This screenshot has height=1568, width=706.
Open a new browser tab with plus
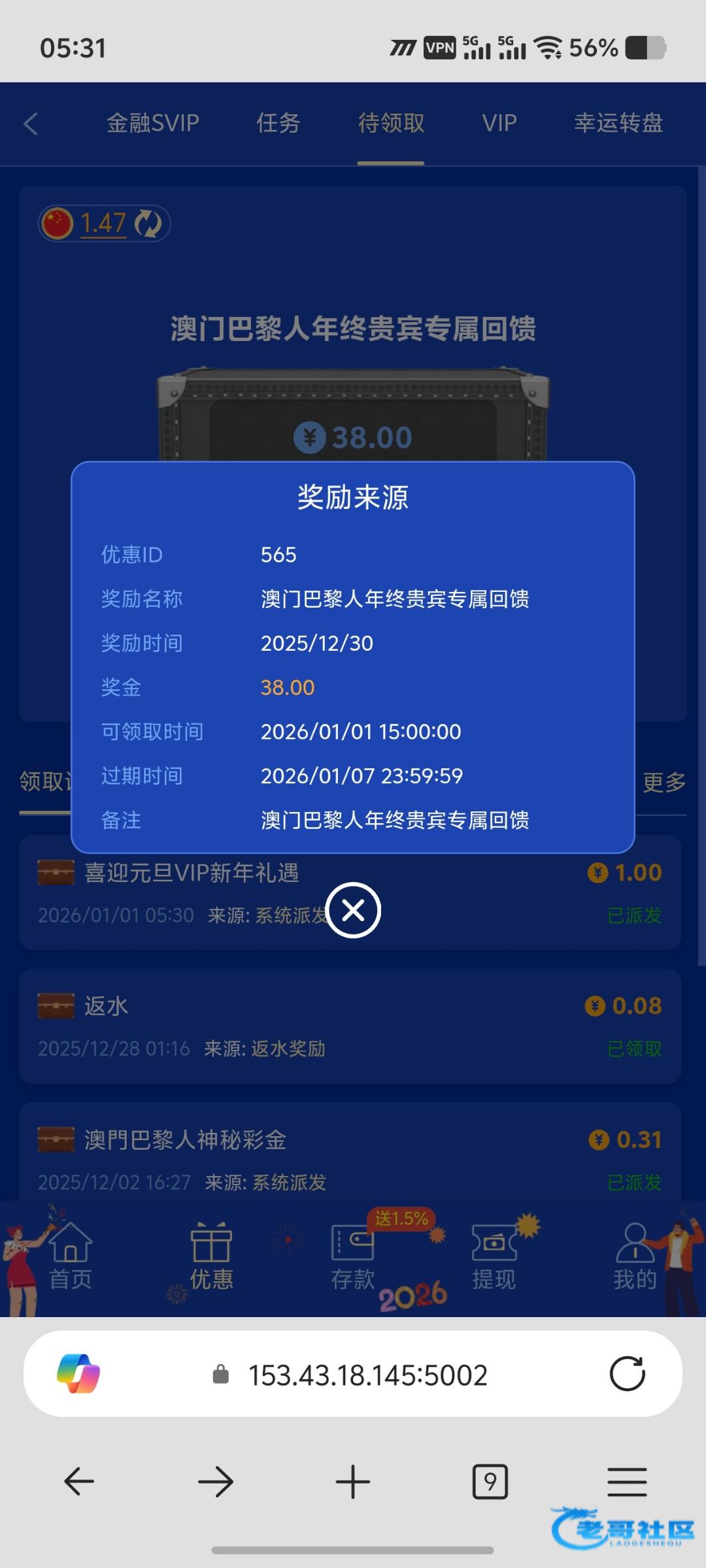(352, 1481)
